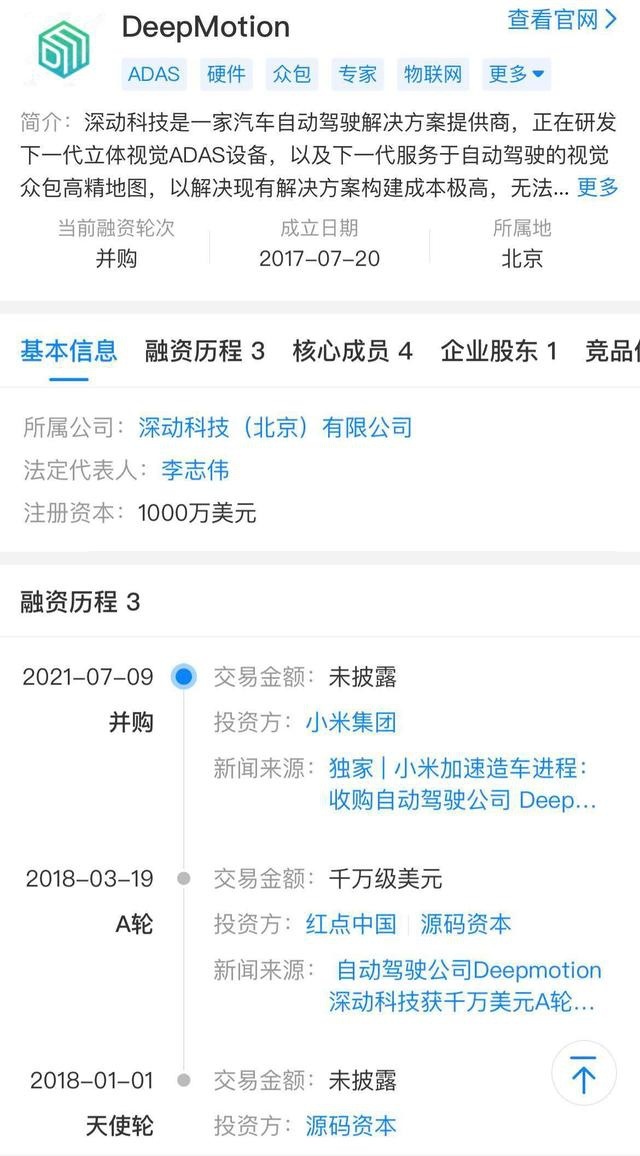Viewport: 640px width, 1156px height.
Task: Select the ADAS tag chip
Action: [153, 74]
